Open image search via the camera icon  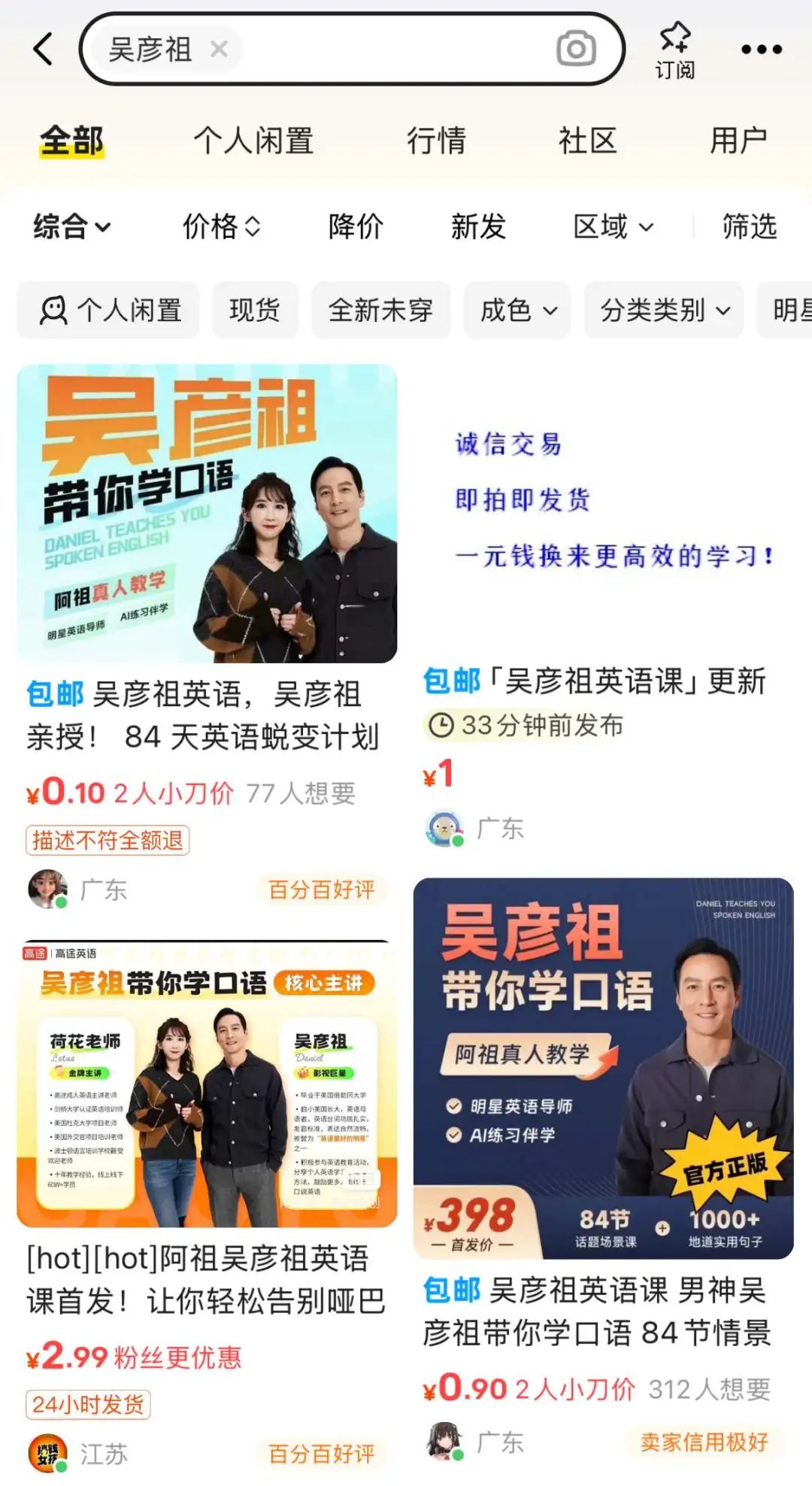coord(575,47)
